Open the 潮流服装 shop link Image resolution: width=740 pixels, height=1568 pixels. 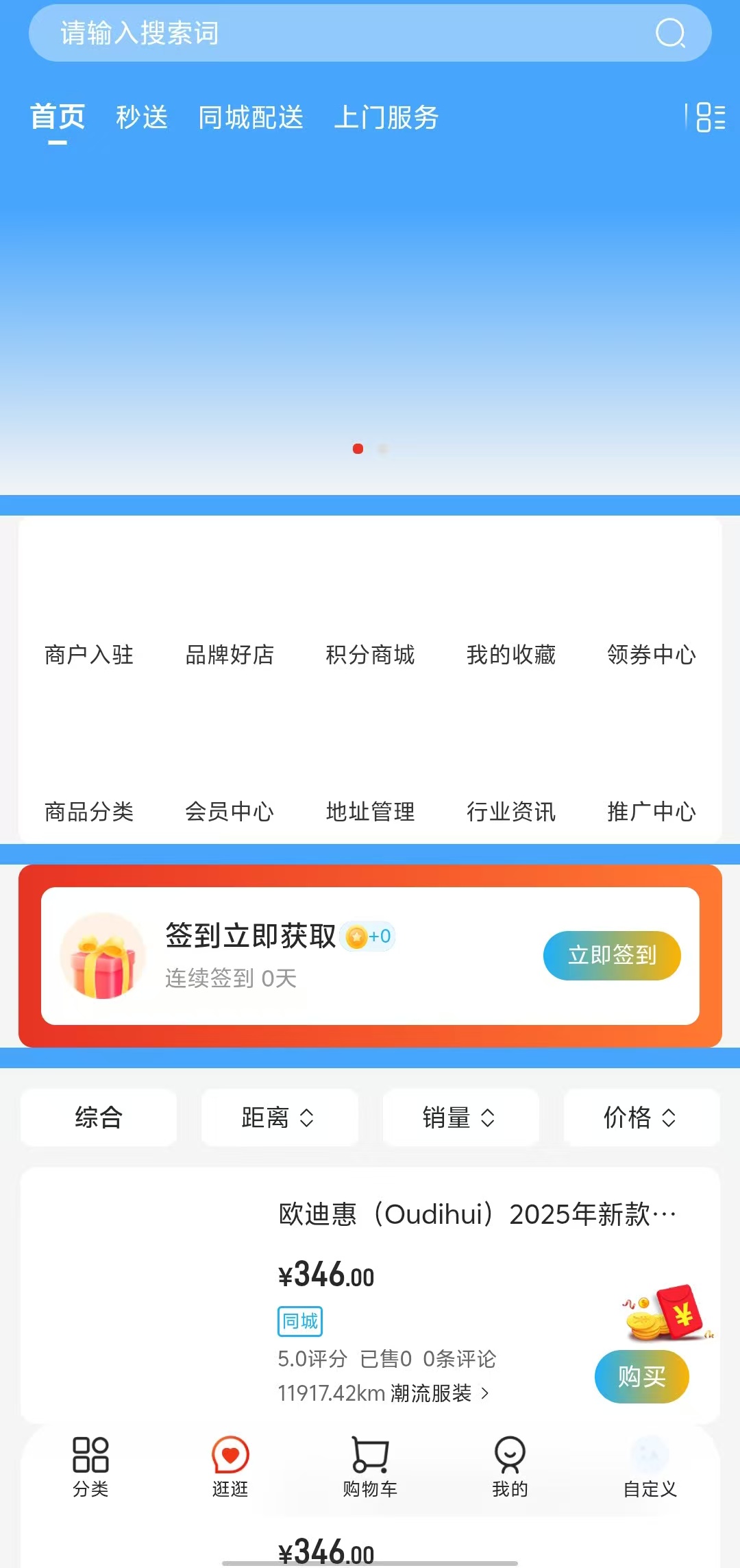[439, 1393]
